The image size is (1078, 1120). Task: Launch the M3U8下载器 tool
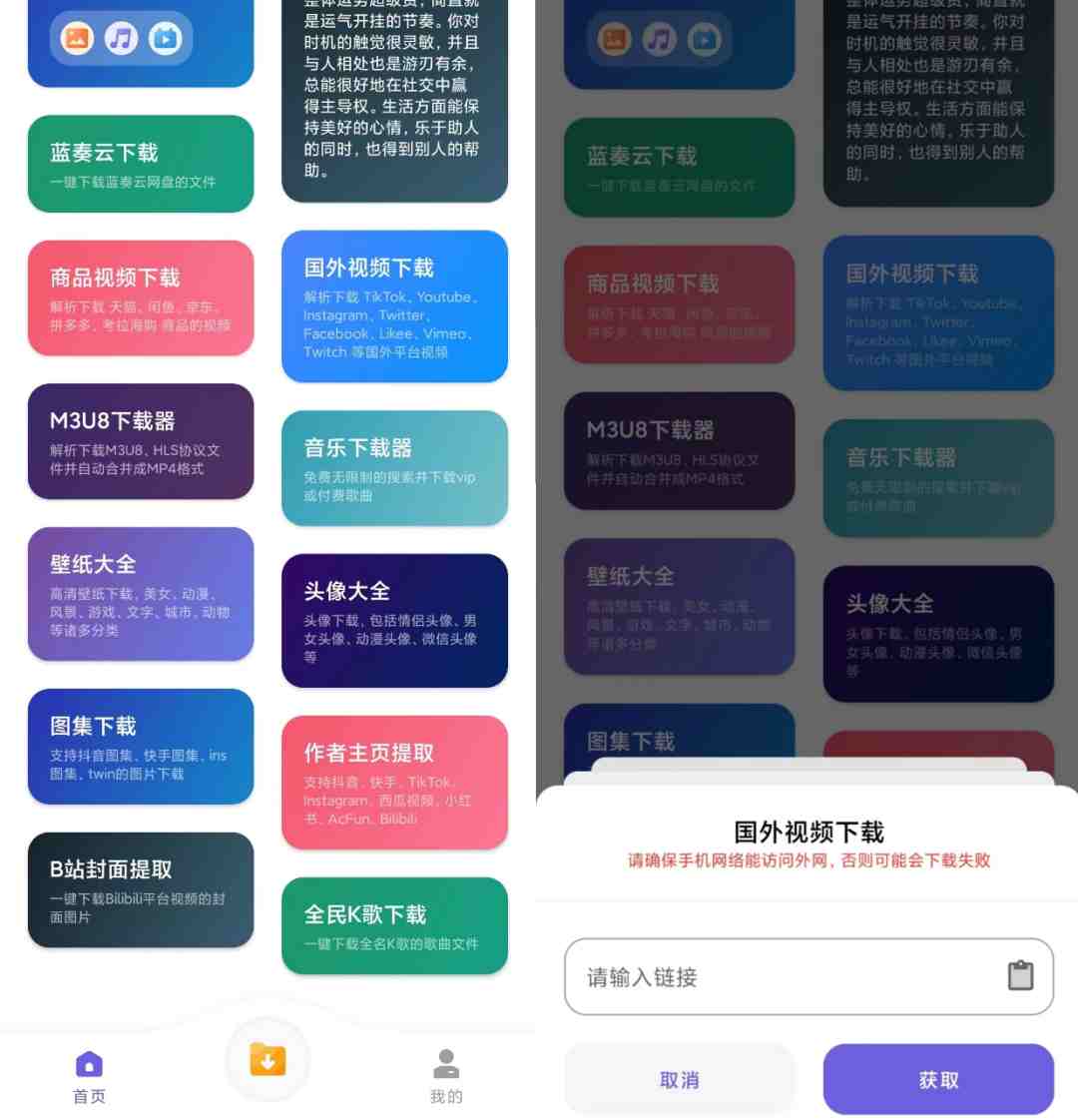[x=141, y=440]
